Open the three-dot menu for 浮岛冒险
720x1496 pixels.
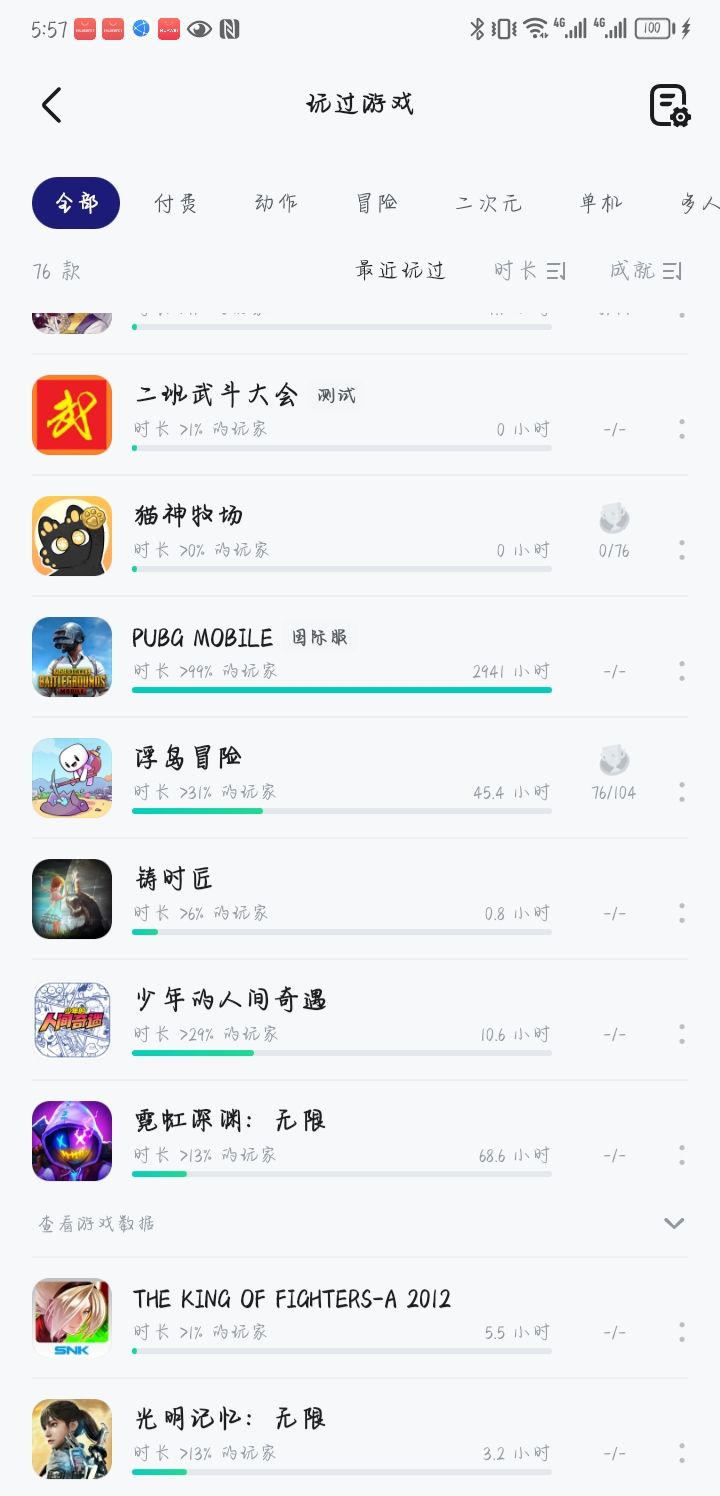click(681, 792)
